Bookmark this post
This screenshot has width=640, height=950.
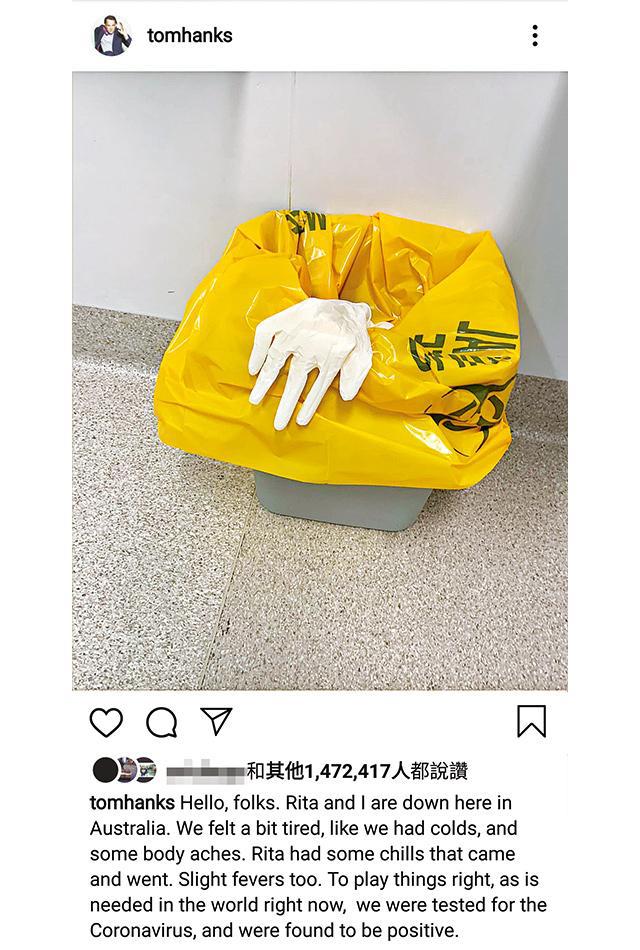[x=531, y=722]
